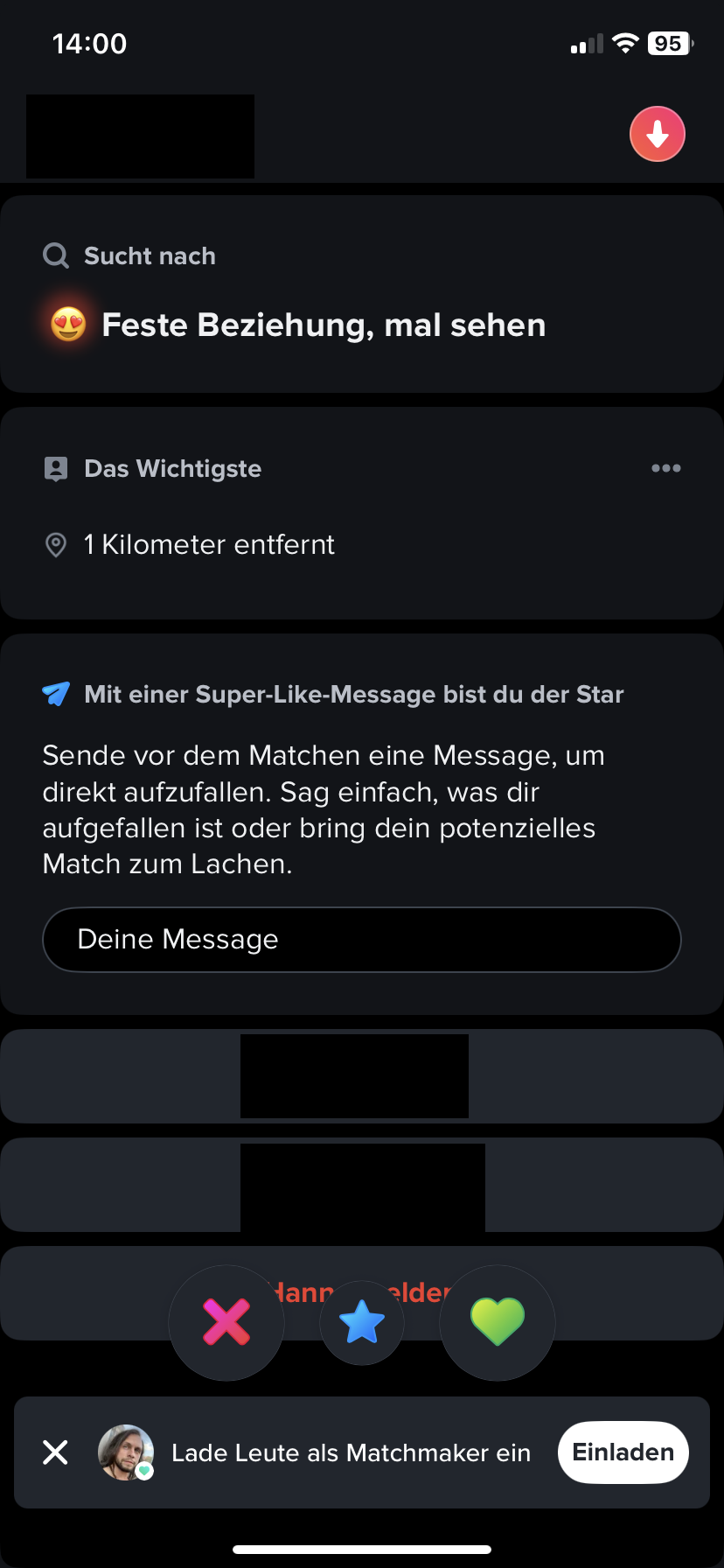724x1568 pixels.
Task: Send a Super Like with the star
Action: click(x=362, y=1322)
